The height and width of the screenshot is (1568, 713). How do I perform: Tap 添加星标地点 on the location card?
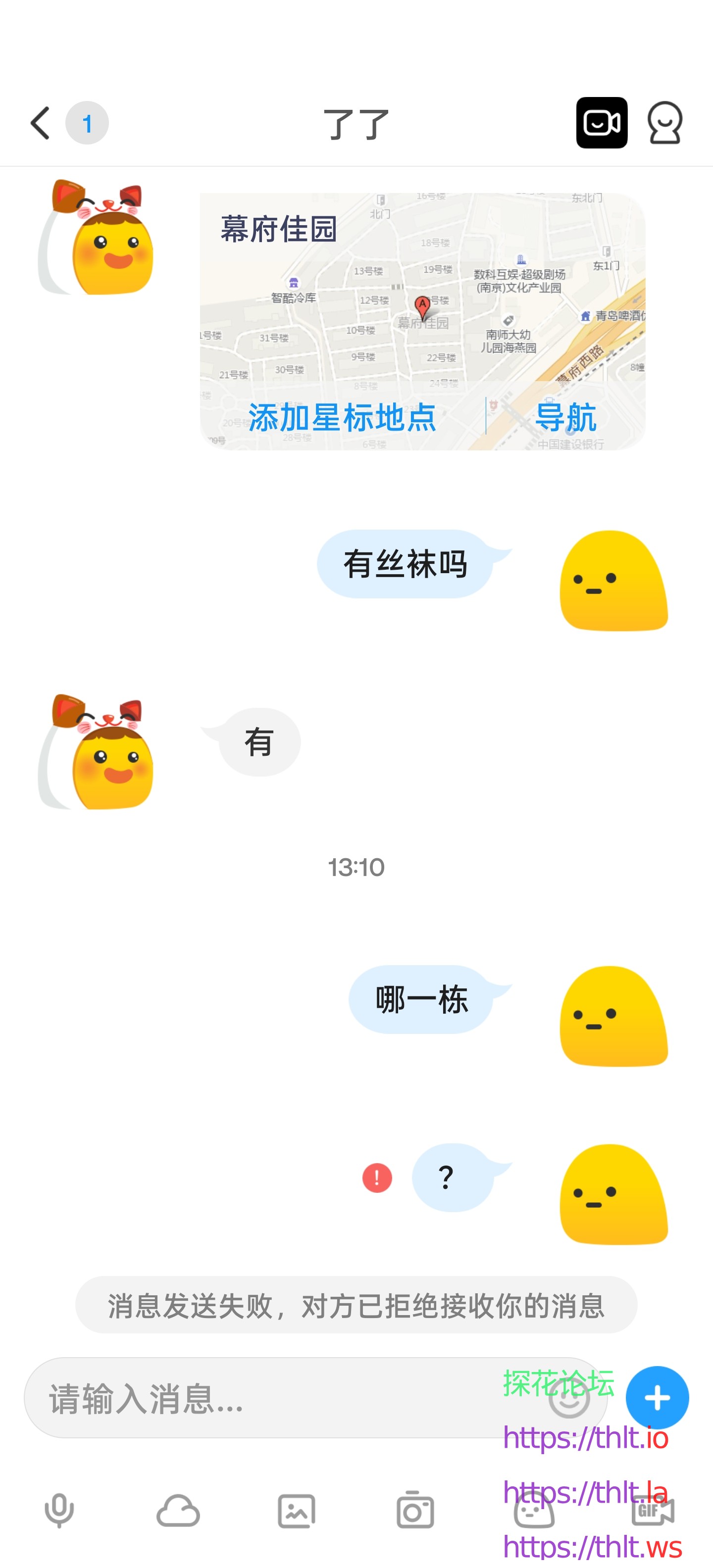pos(342,418)
